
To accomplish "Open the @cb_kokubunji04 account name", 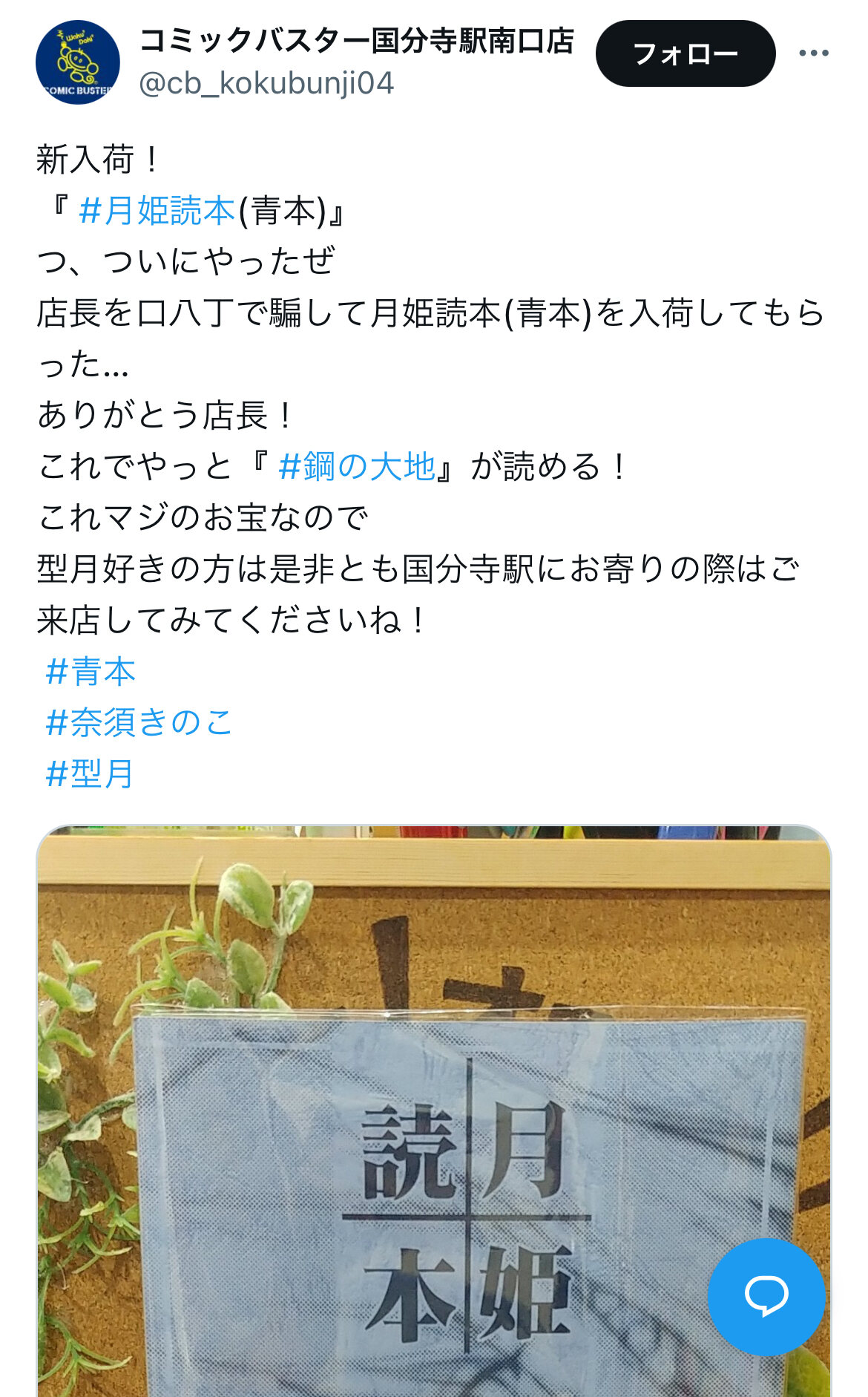I will 266,83.
